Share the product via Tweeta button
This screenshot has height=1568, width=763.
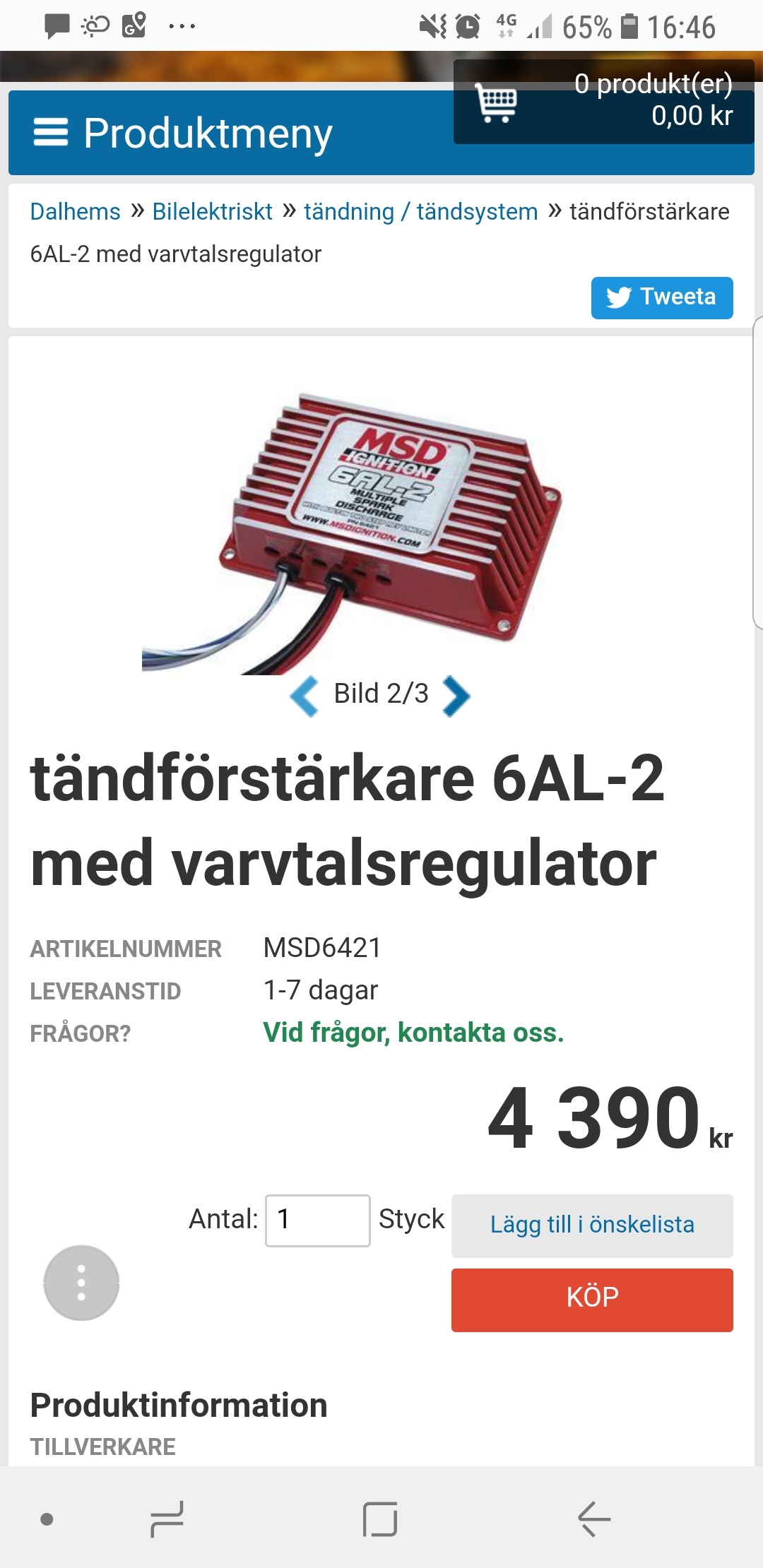click(x=661, y=297)
